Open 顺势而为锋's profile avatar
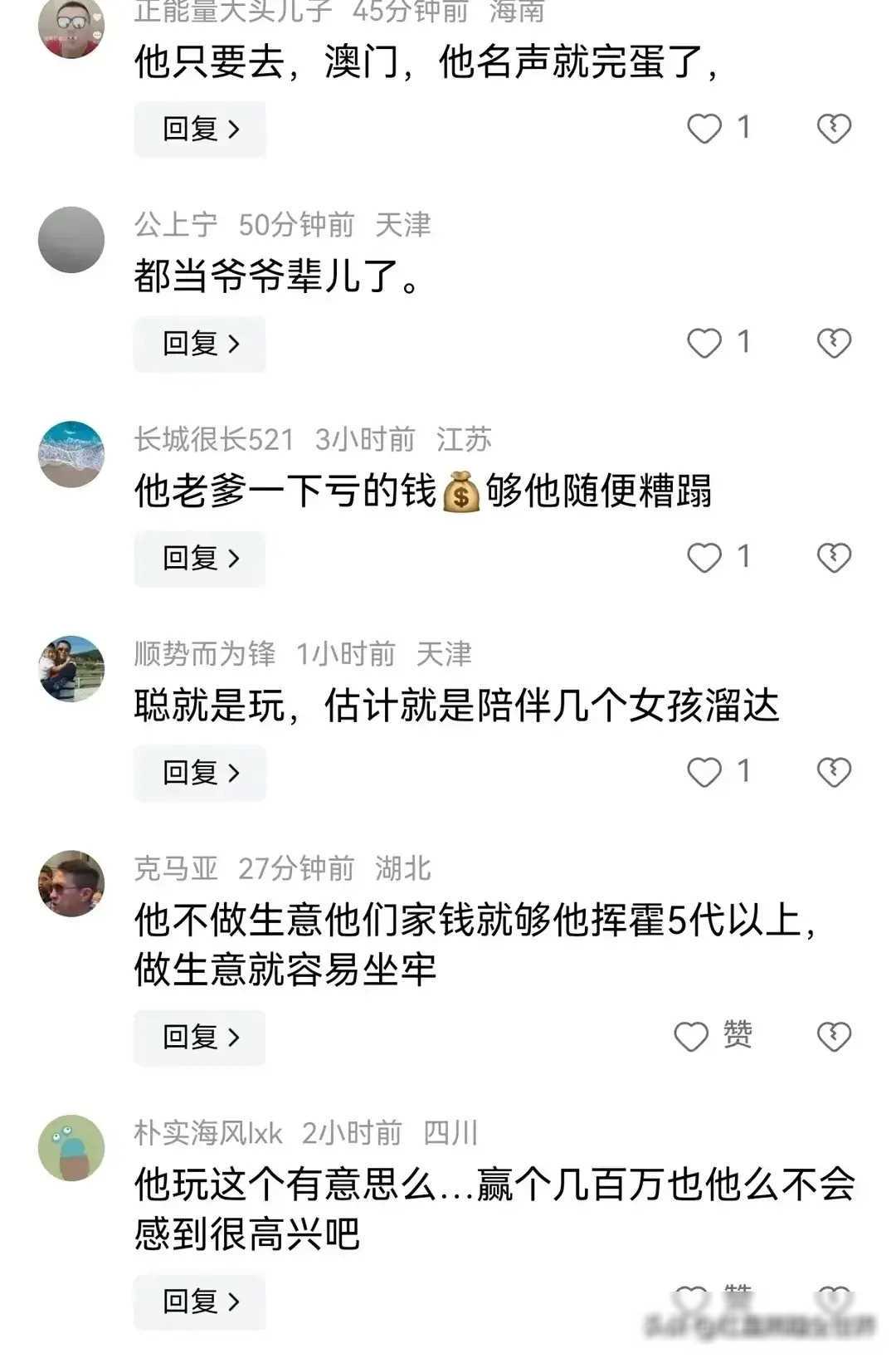 (71, 669)
